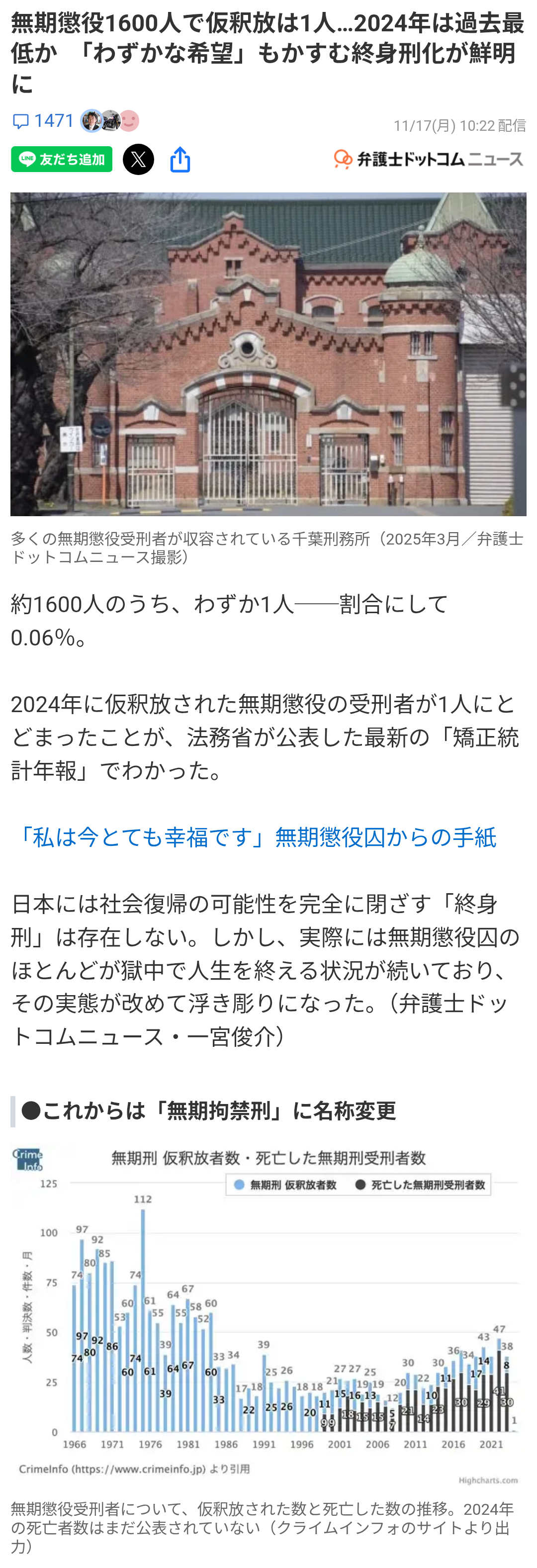View the 無期刑 仮釈放者数 chart image
Image resolution: width=537 pixels, height=1568 pixels.
pos(268,1315)
